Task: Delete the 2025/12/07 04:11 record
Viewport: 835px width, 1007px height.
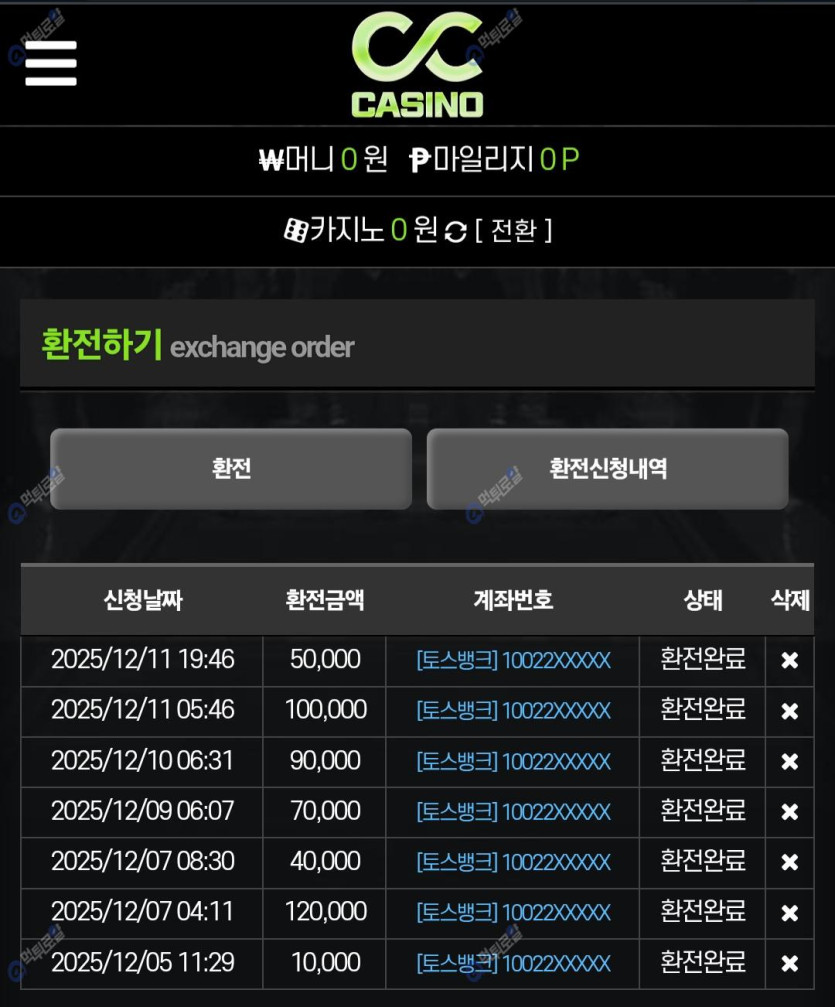Action: (789, 913)
